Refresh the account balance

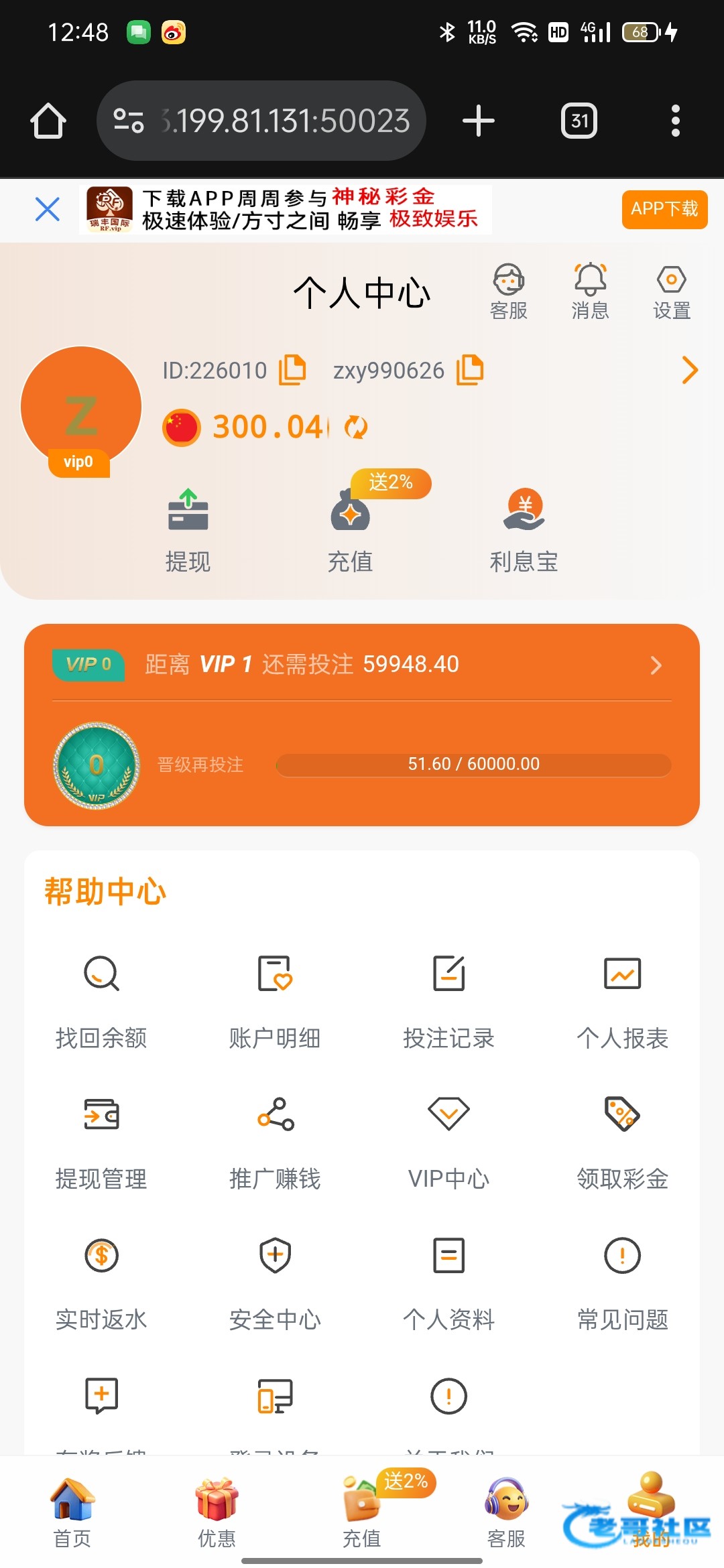pyautogui.click(x=355, y=428)
